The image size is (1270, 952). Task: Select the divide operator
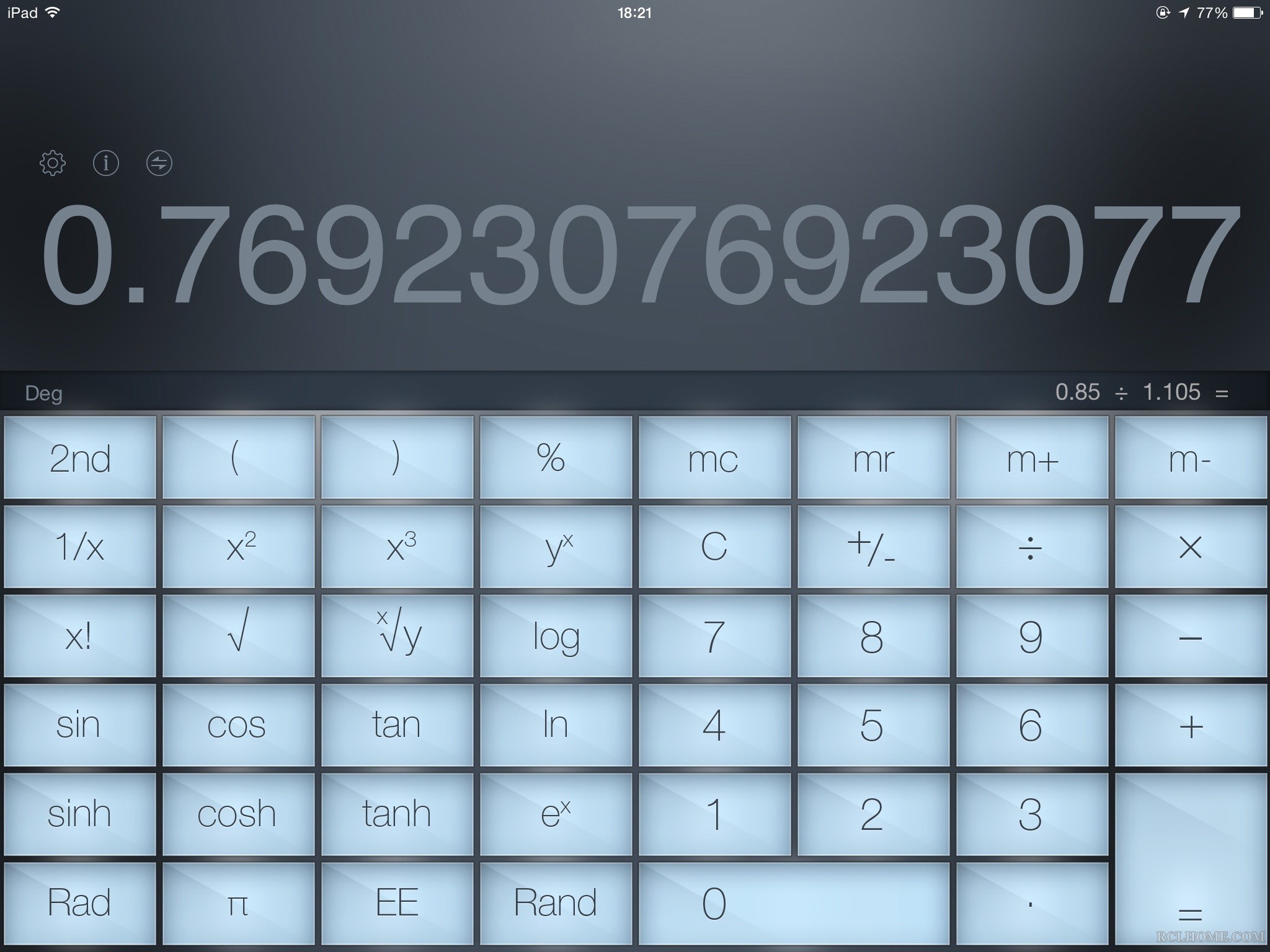coord(1031,547)
